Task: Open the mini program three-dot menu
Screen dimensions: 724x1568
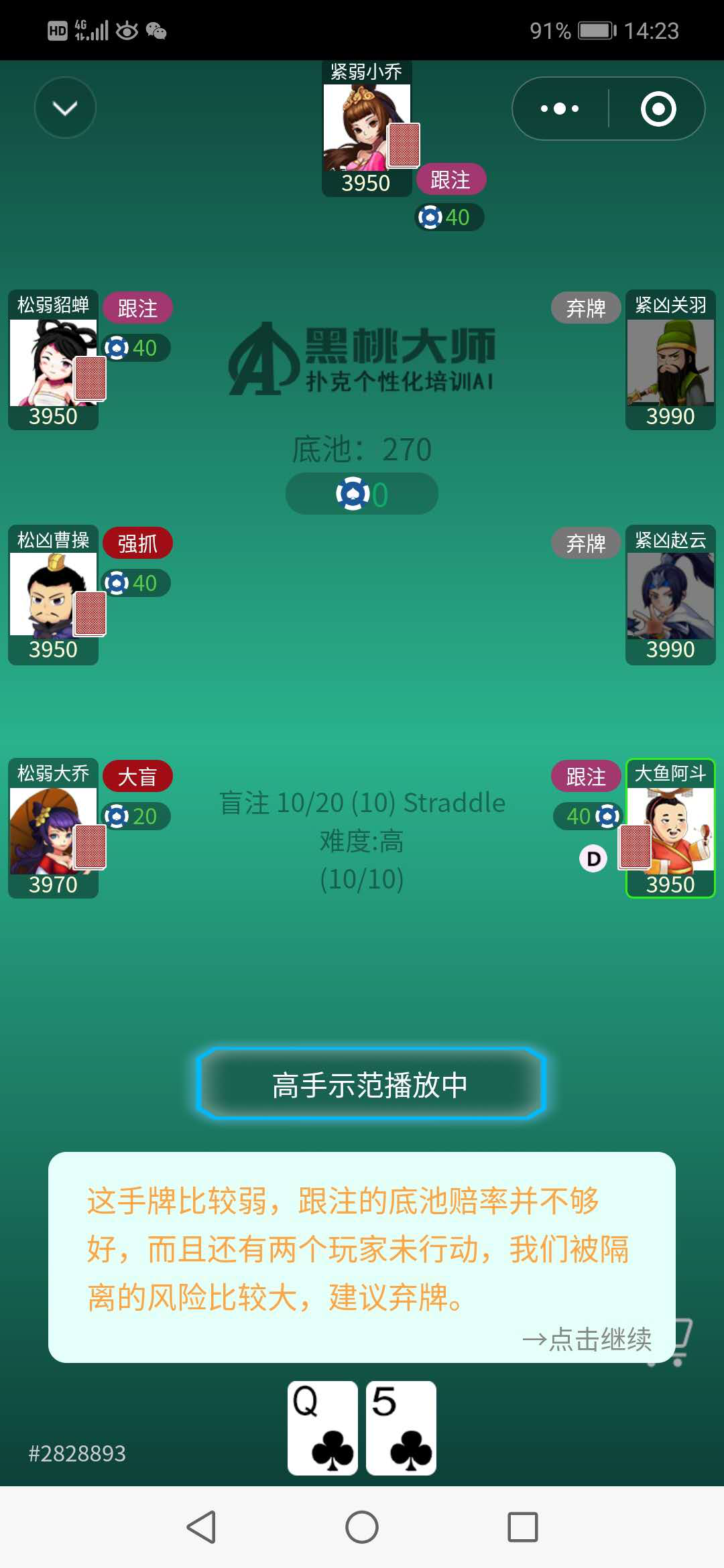Action: [560, 109]
